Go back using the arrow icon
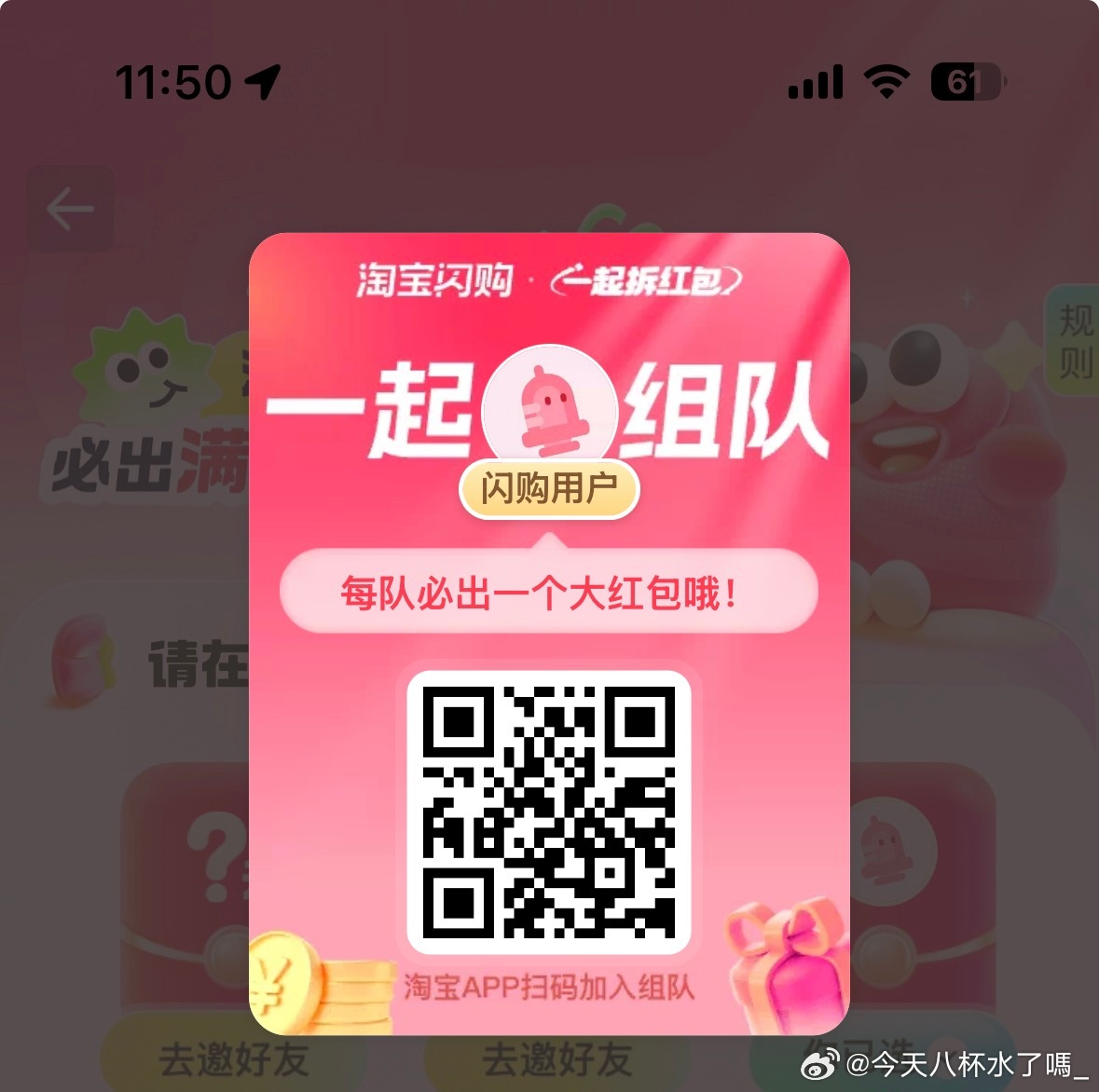This screenshot has width=1099, height=1092. 70,209
